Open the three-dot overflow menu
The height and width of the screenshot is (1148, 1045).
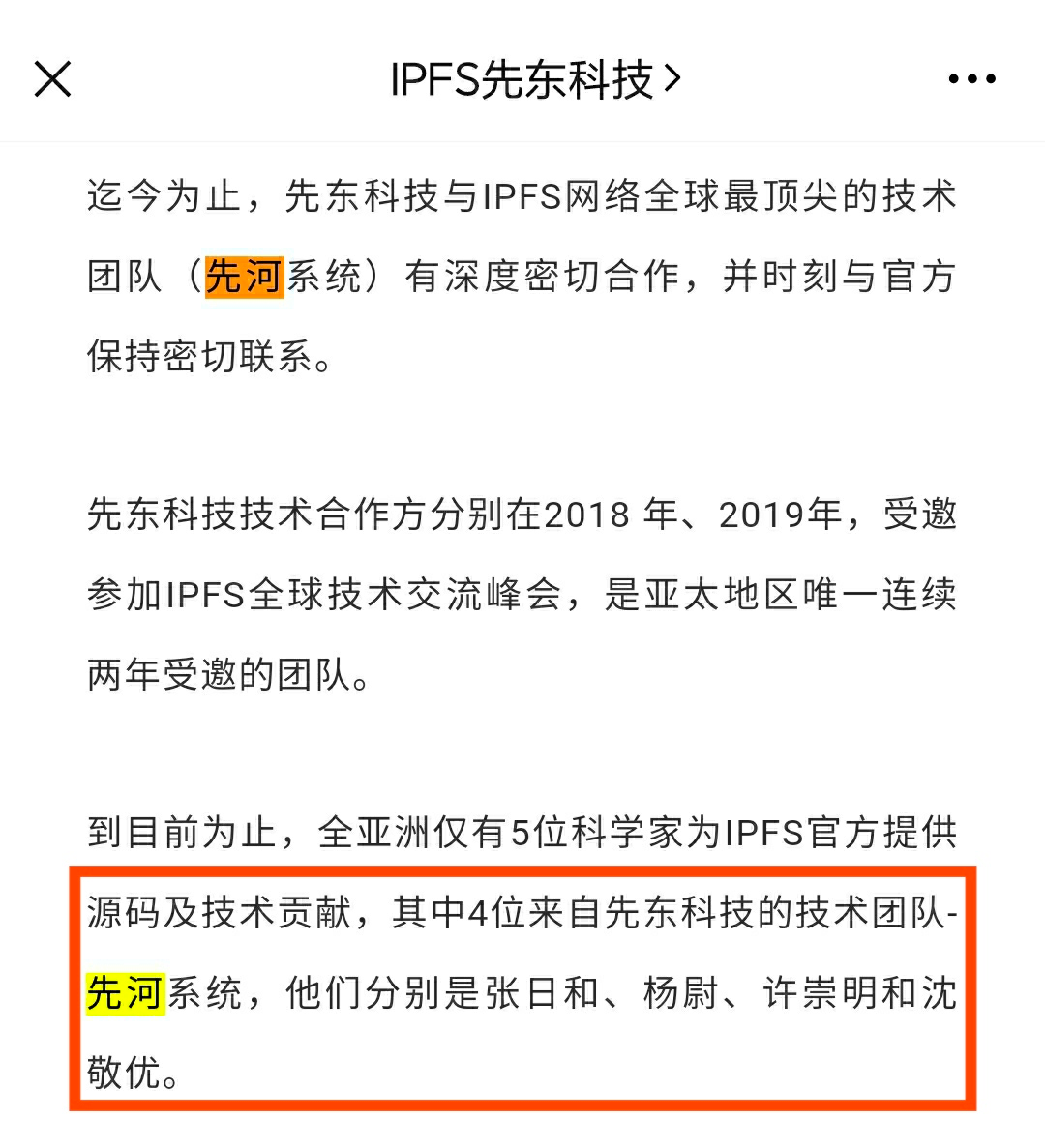[971, 79]
